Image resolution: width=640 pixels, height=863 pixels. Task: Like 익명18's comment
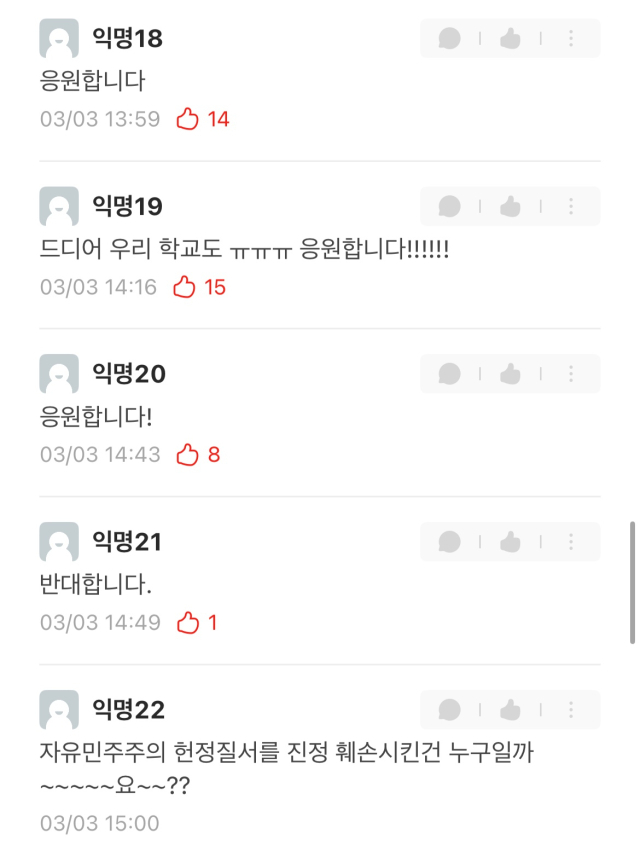[511, 39]
